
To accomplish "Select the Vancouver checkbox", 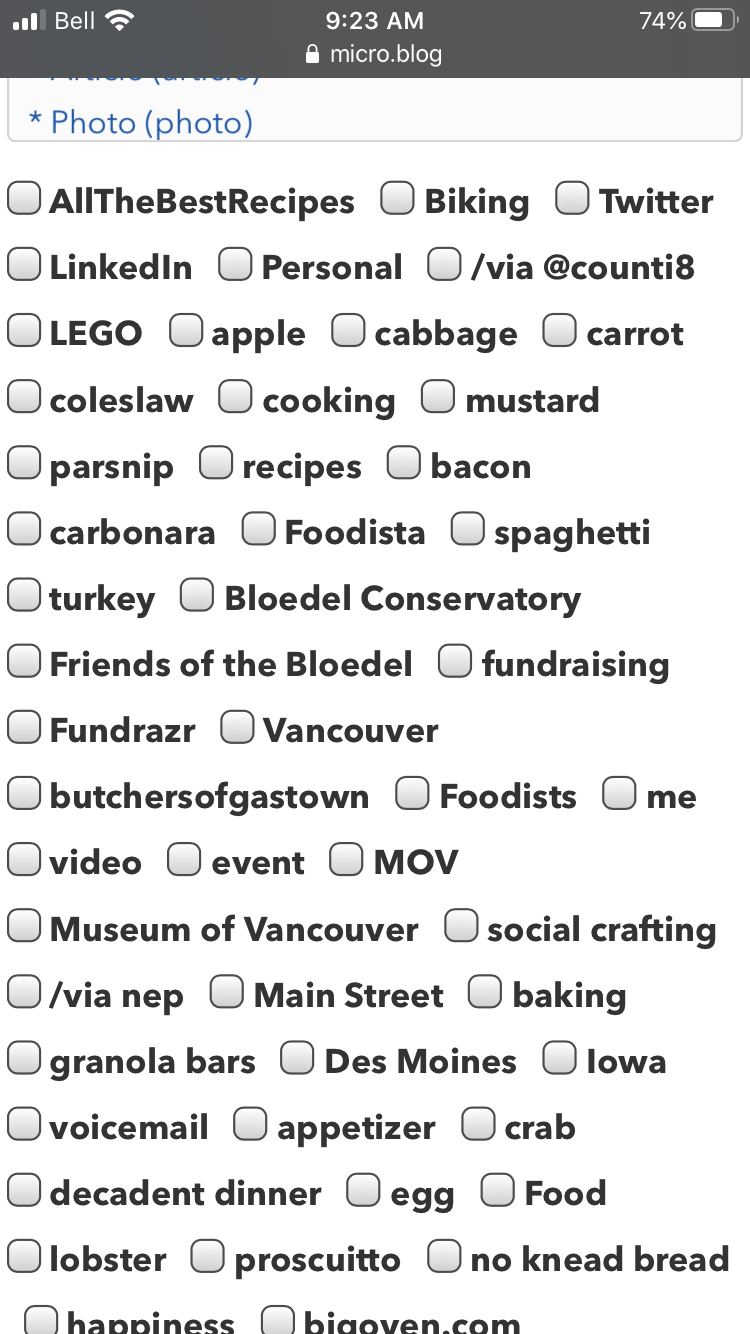I will 237,727.
